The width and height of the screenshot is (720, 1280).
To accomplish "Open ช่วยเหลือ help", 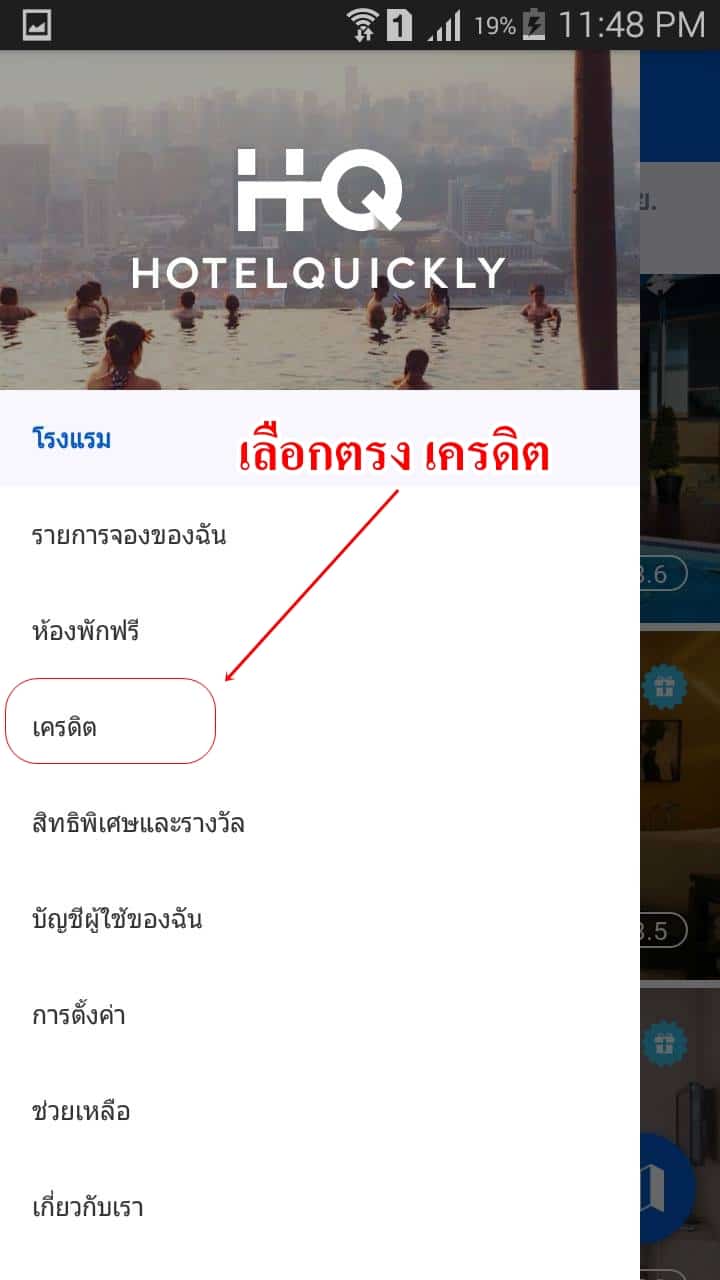I will 320,1111.
